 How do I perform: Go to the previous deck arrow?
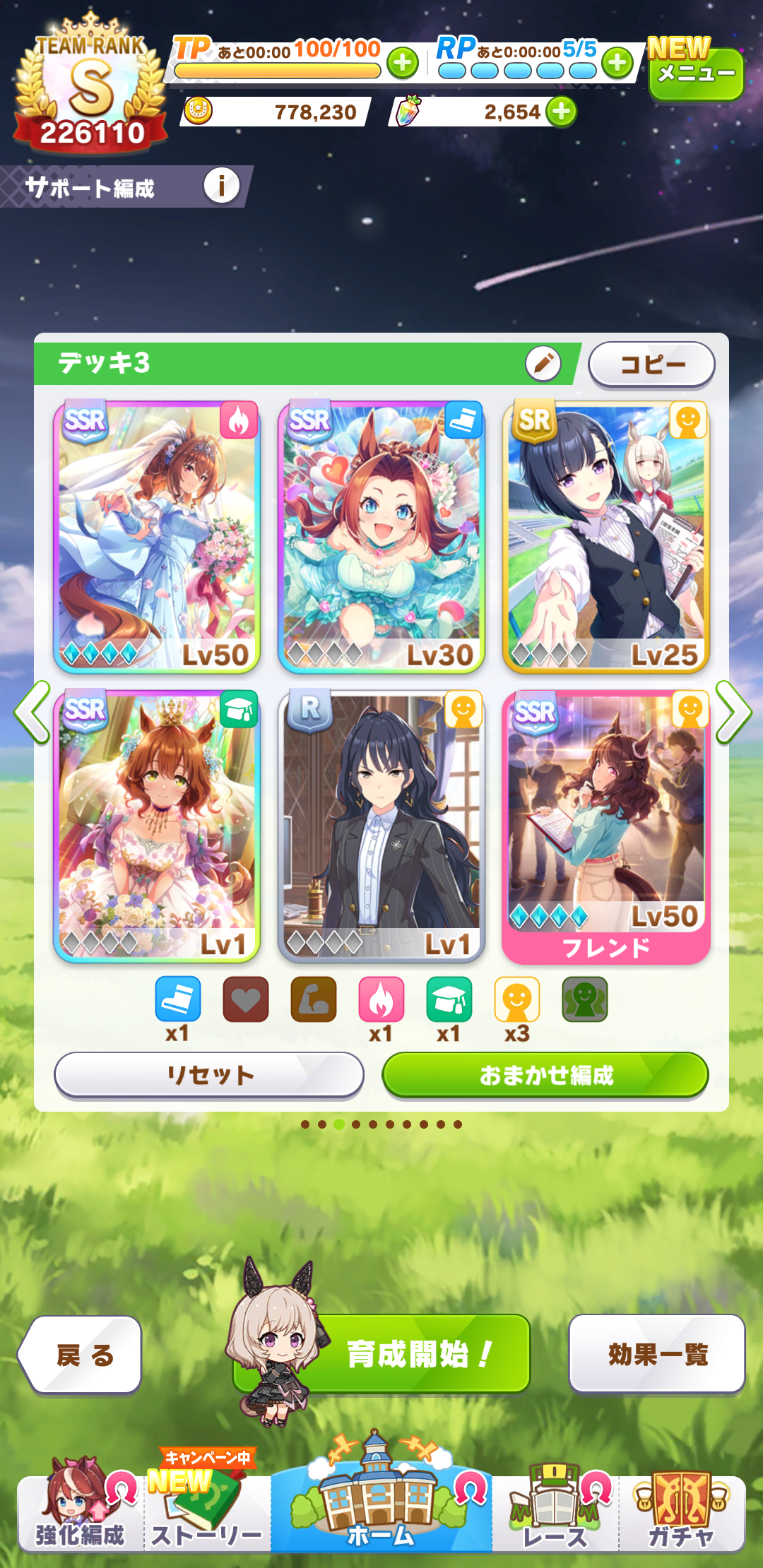coord(32,712)
